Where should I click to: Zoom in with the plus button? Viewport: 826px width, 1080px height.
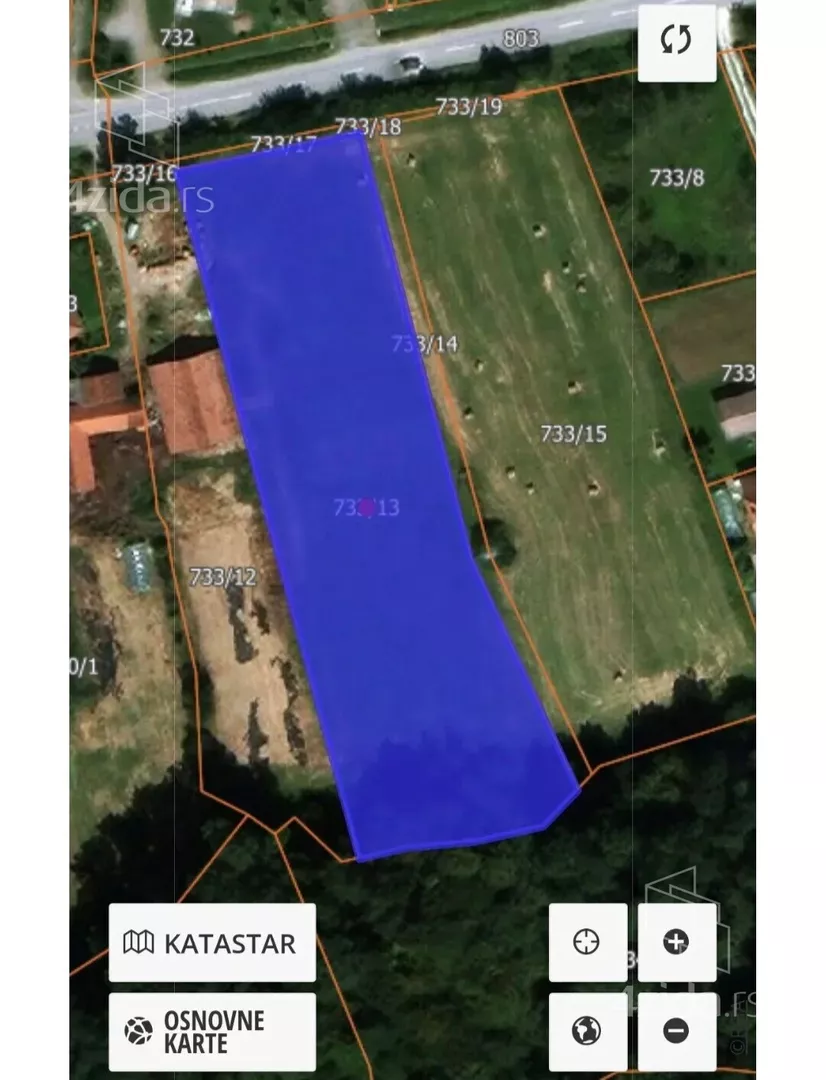coord(677,942)
